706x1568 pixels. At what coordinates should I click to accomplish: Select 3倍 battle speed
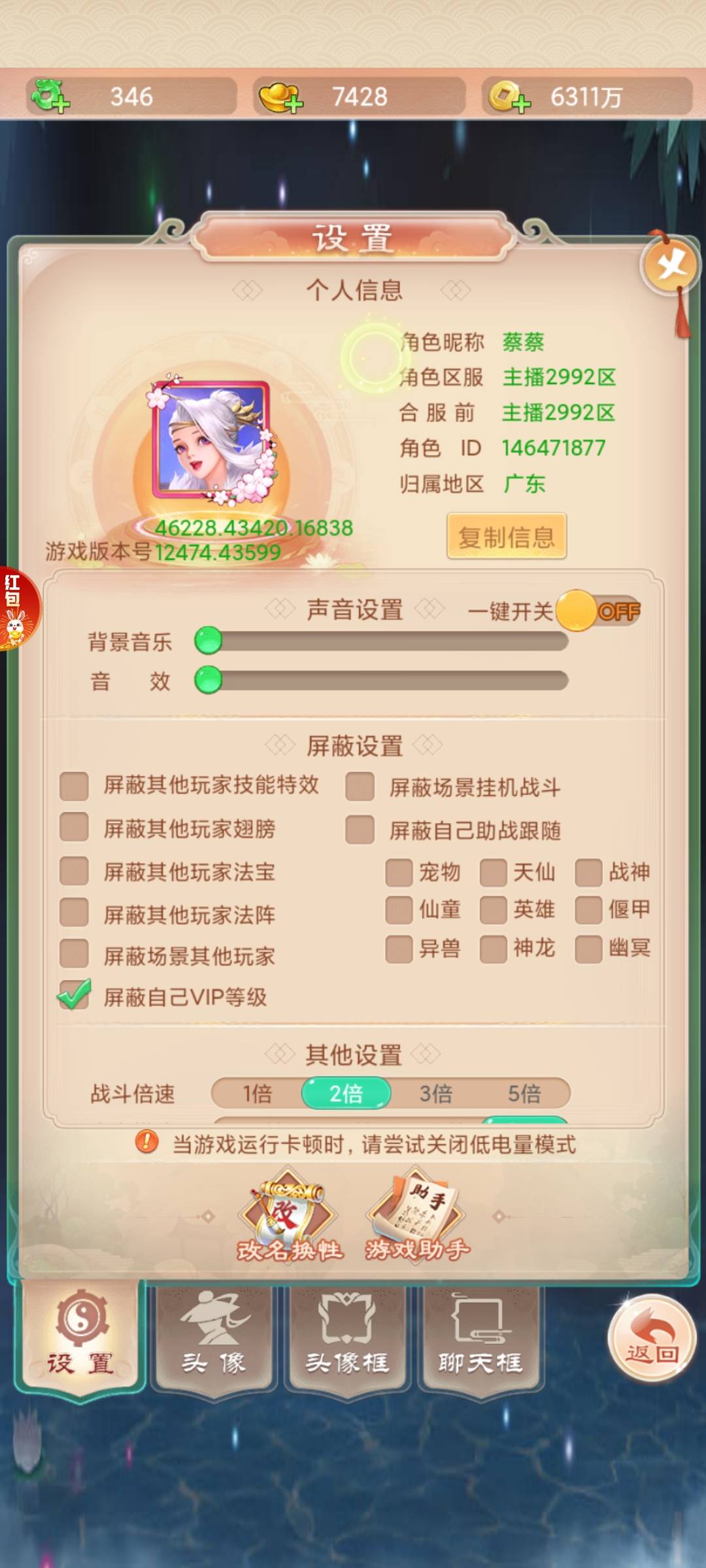(435, 1093)
